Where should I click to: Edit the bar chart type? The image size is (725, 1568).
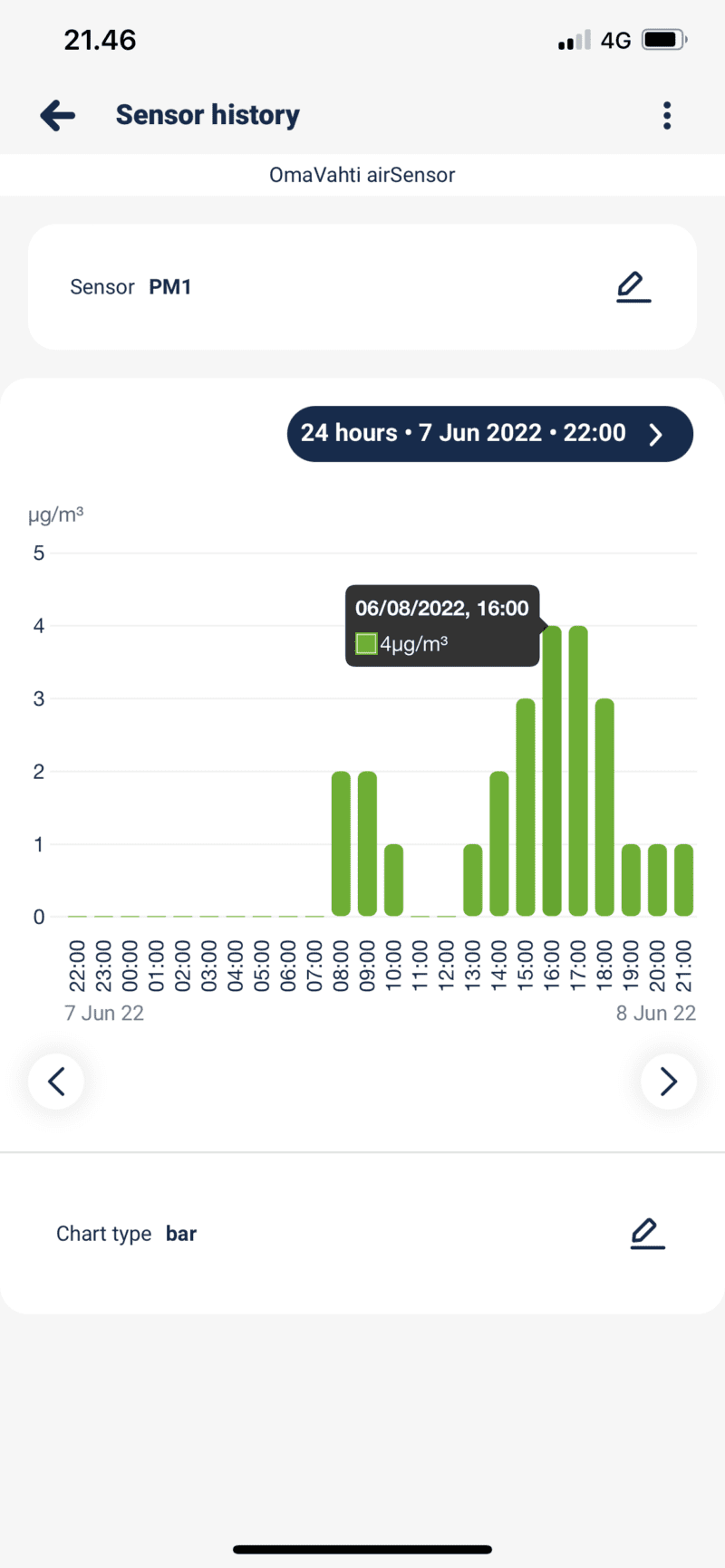click(647, 1234)
